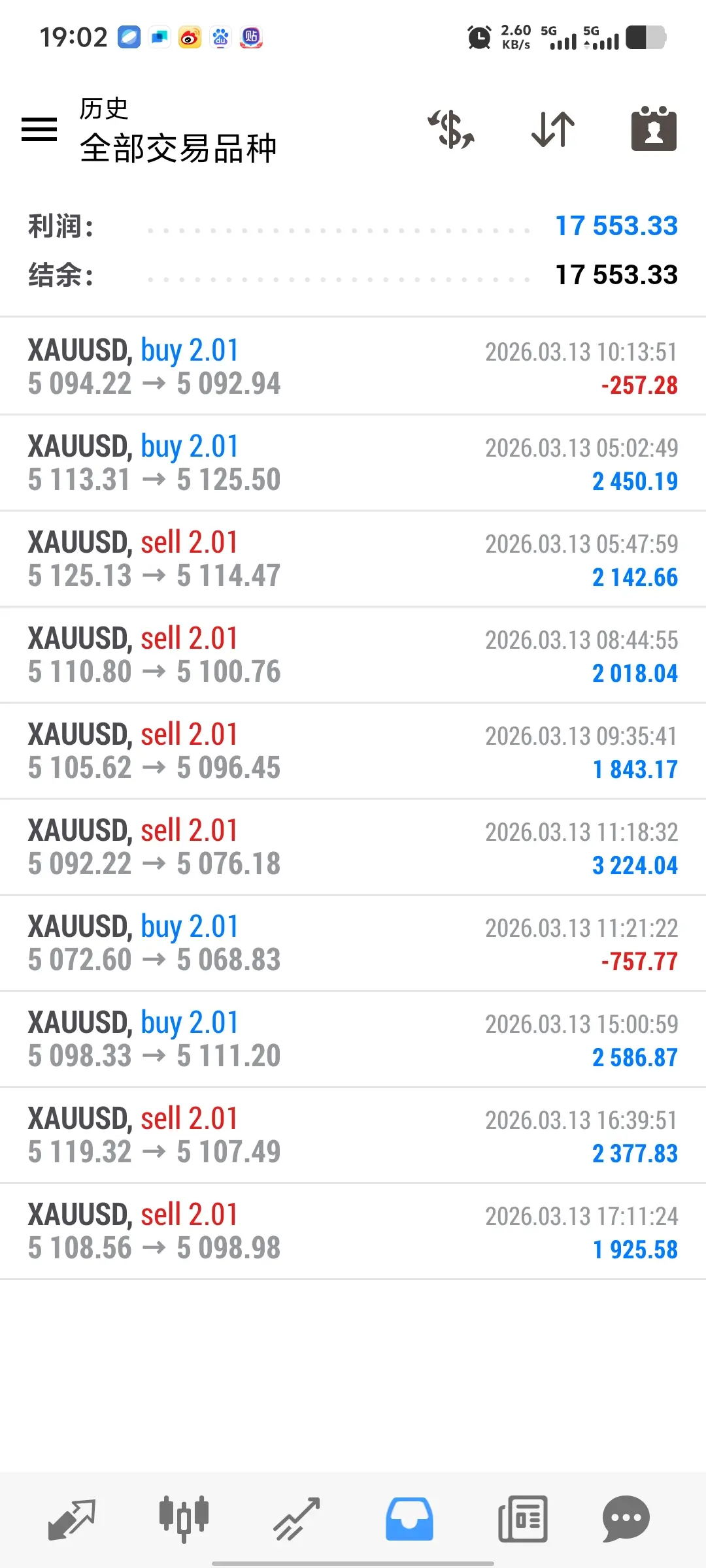The image size is (706, 1568).
Task: Open the sell trade closed at 09:35:41
Action: [353, 751]
